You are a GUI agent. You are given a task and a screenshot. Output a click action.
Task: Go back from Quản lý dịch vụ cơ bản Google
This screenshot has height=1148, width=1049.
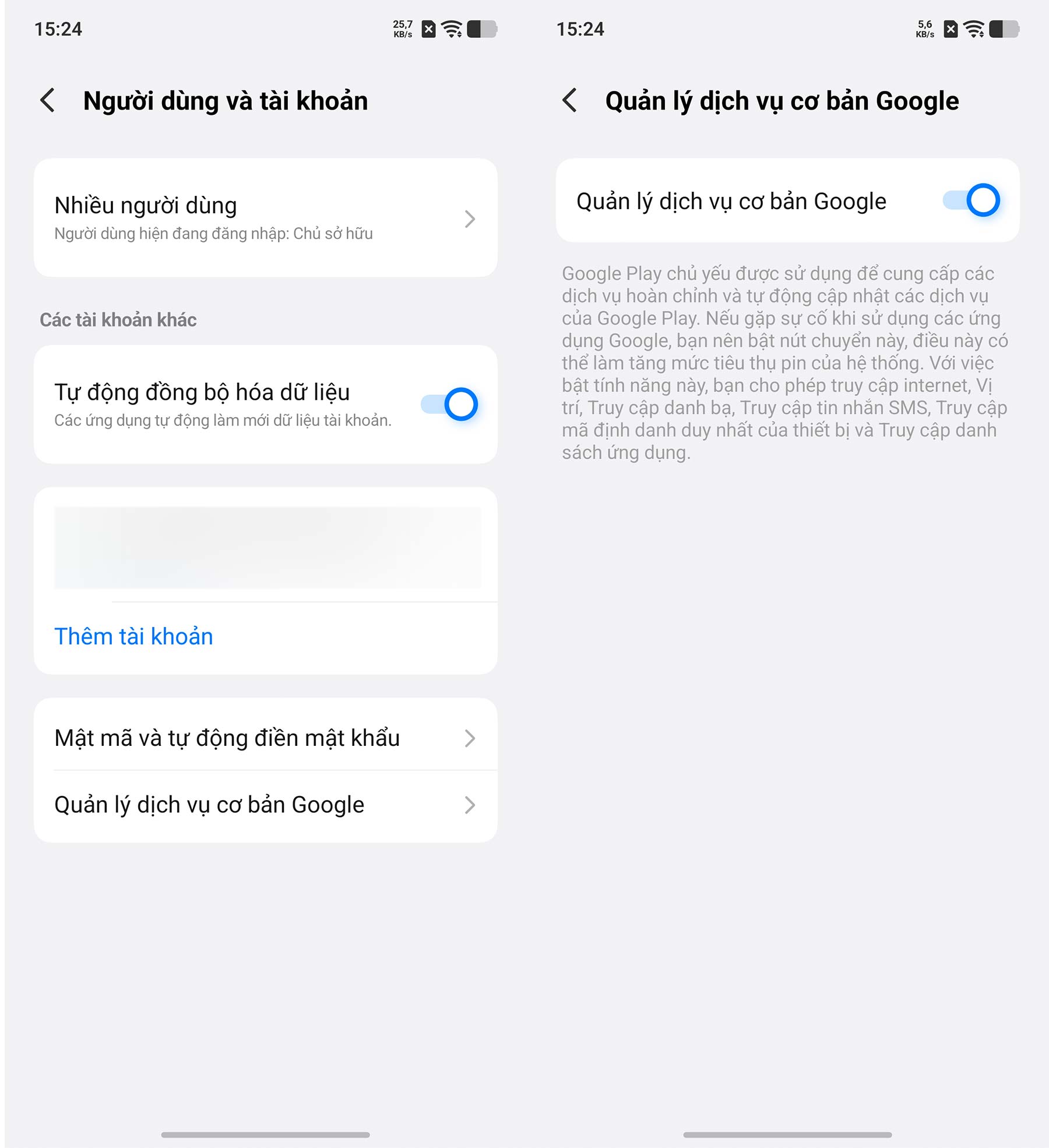pyautogui.click(x=570, y=100)
